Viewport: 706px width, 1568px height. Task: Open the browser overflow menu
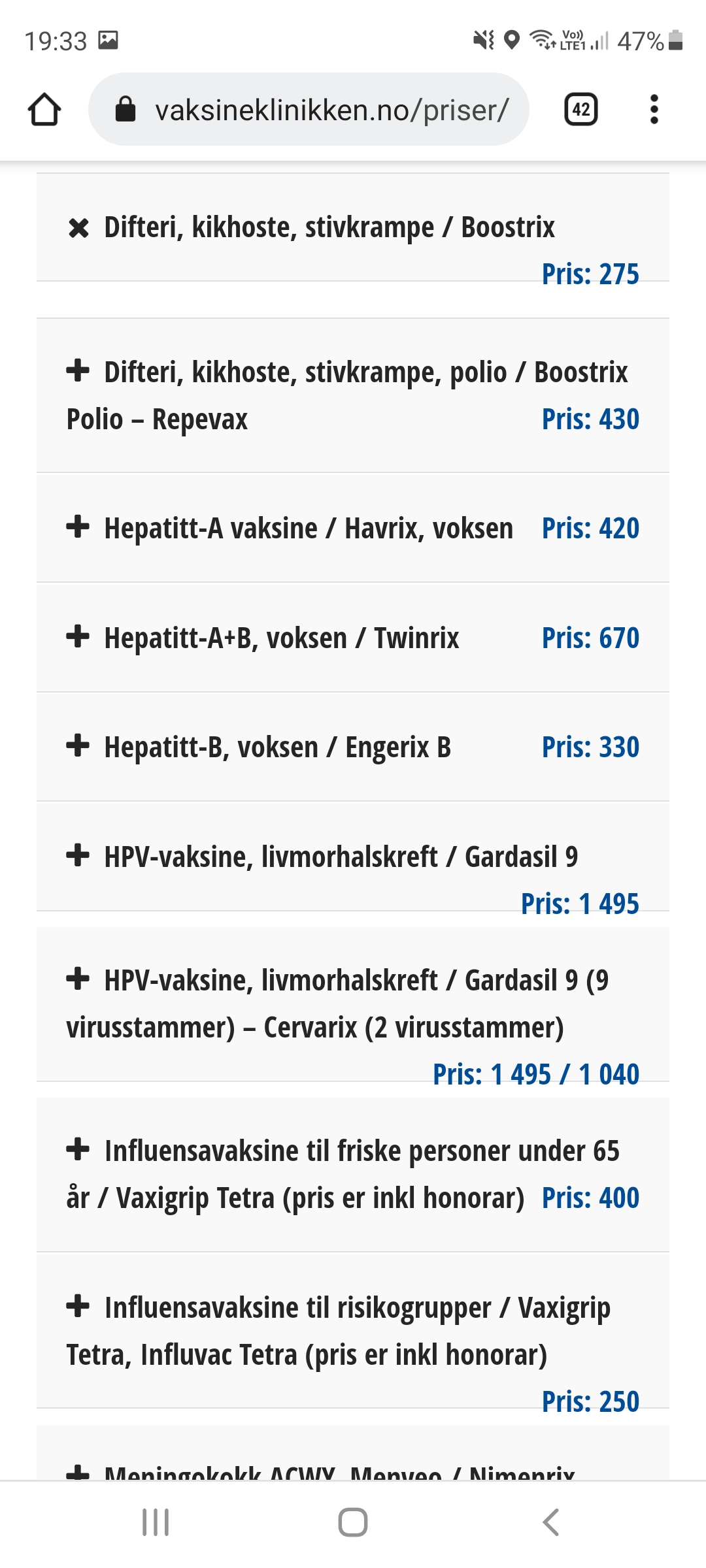coord(654,110)
